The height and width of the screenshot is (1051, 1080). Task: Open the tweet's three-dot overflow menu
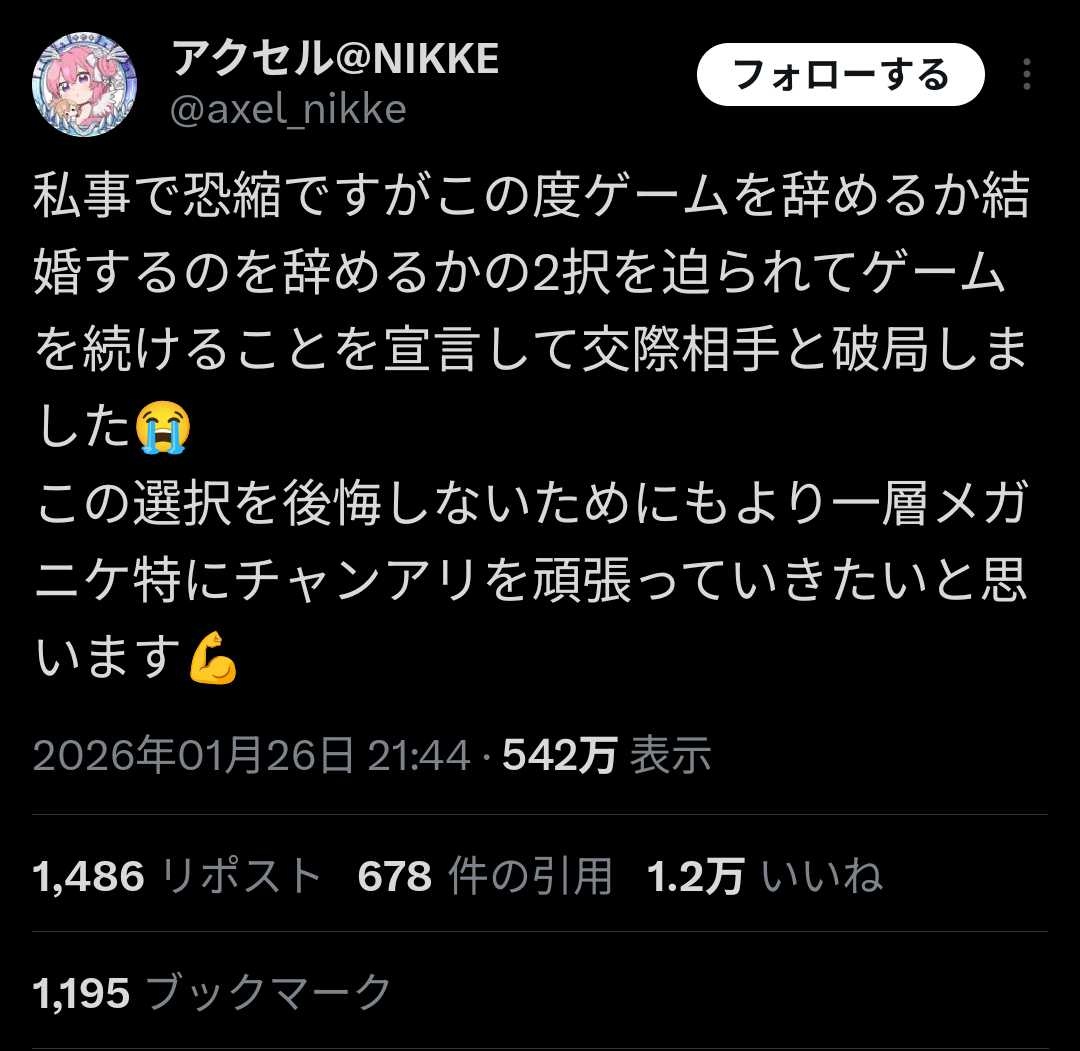click(x=1028, y=75)
